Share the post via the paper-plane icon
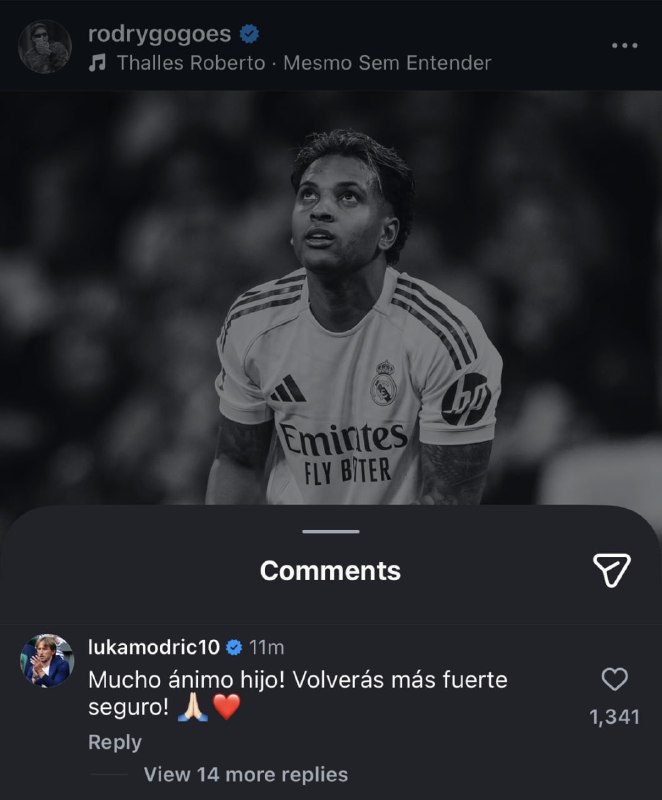662x800 pixels. click(611, 569)
